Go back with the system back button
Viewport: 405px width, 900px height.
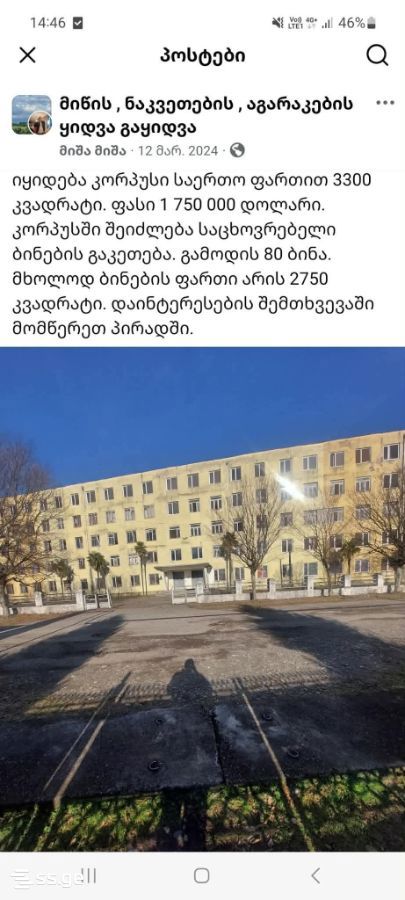click(x=316, y=875)
